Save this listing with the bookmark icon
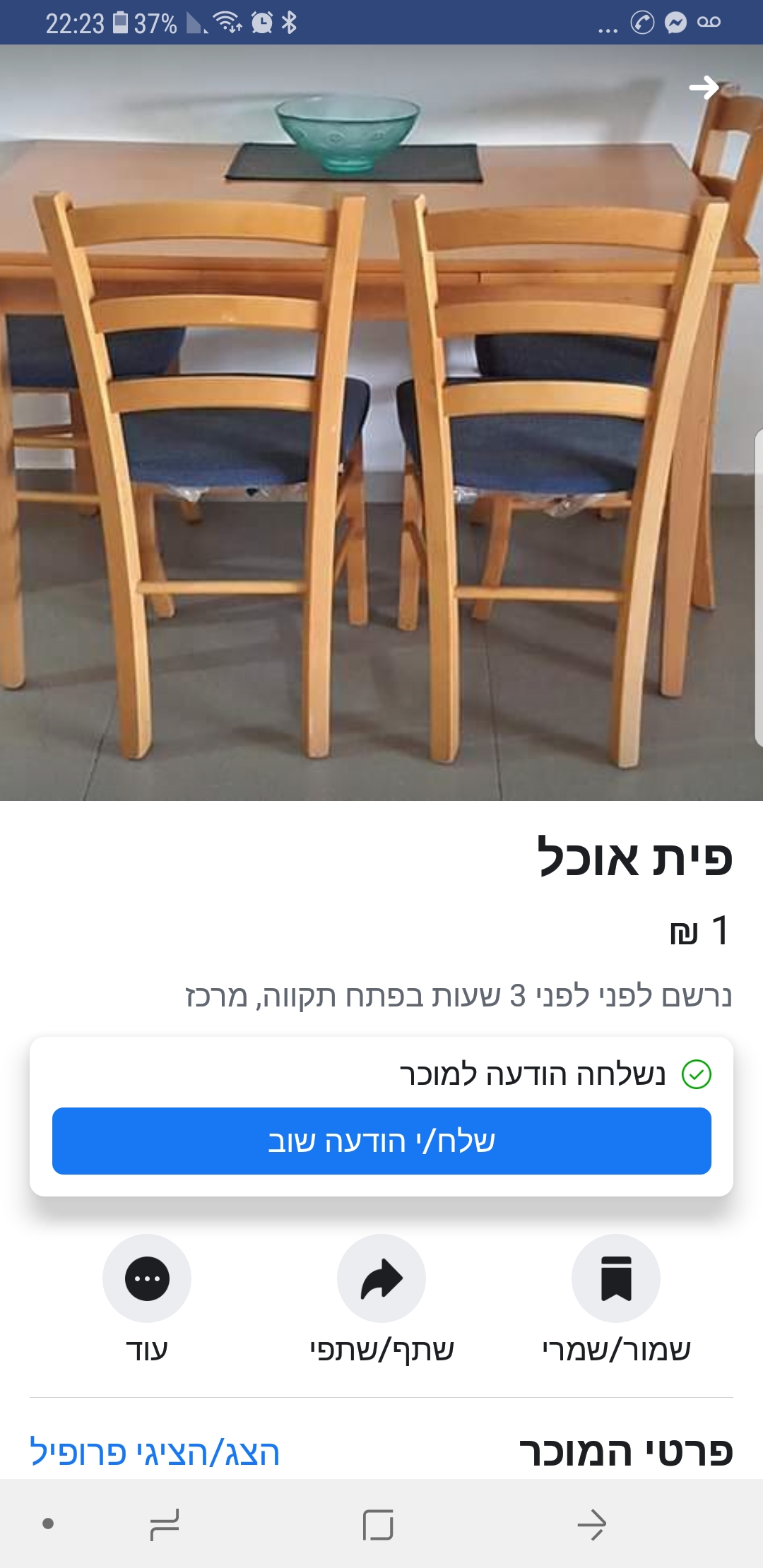 [616, 1278]
